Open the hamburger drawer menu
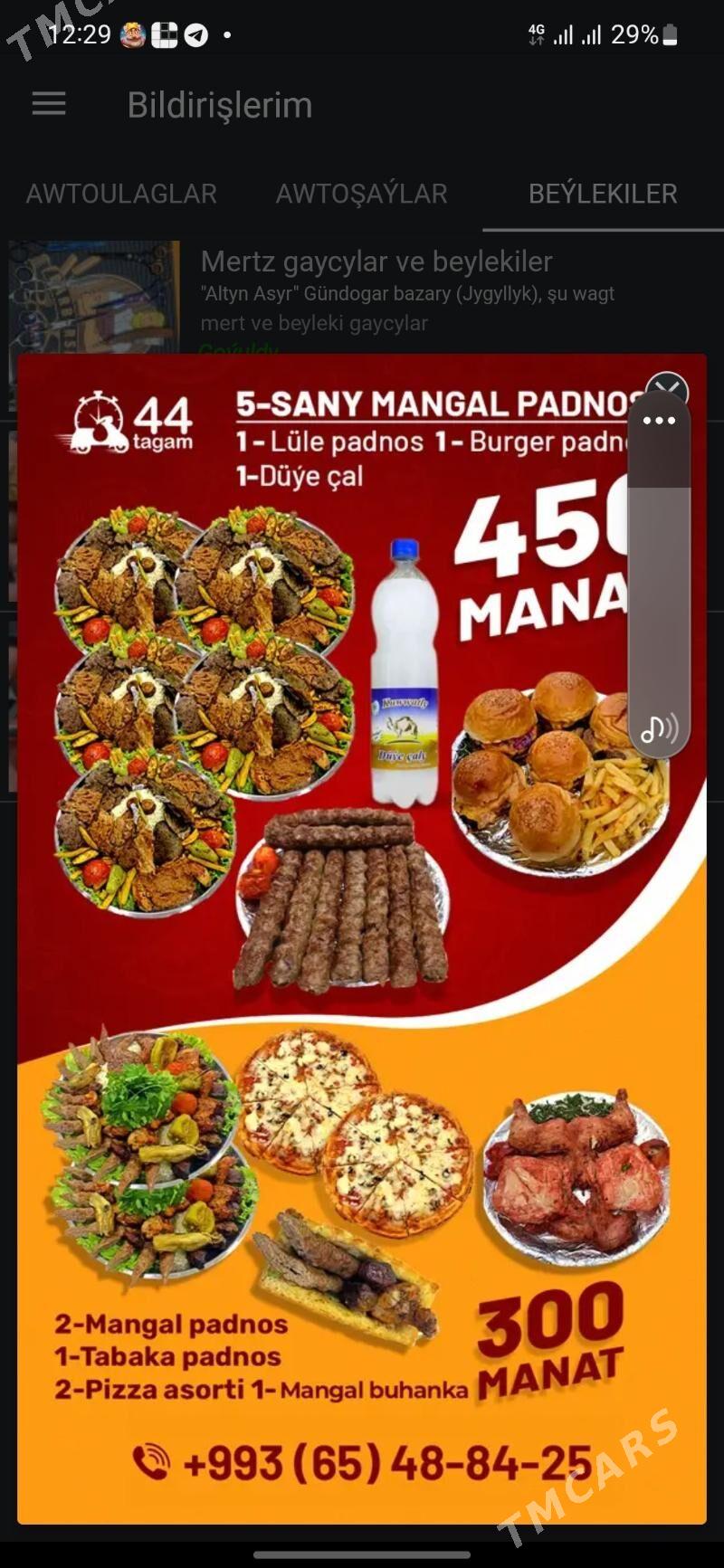This screenshot has width=724, height=1568. pyautogui.click(x=49, y=105)
